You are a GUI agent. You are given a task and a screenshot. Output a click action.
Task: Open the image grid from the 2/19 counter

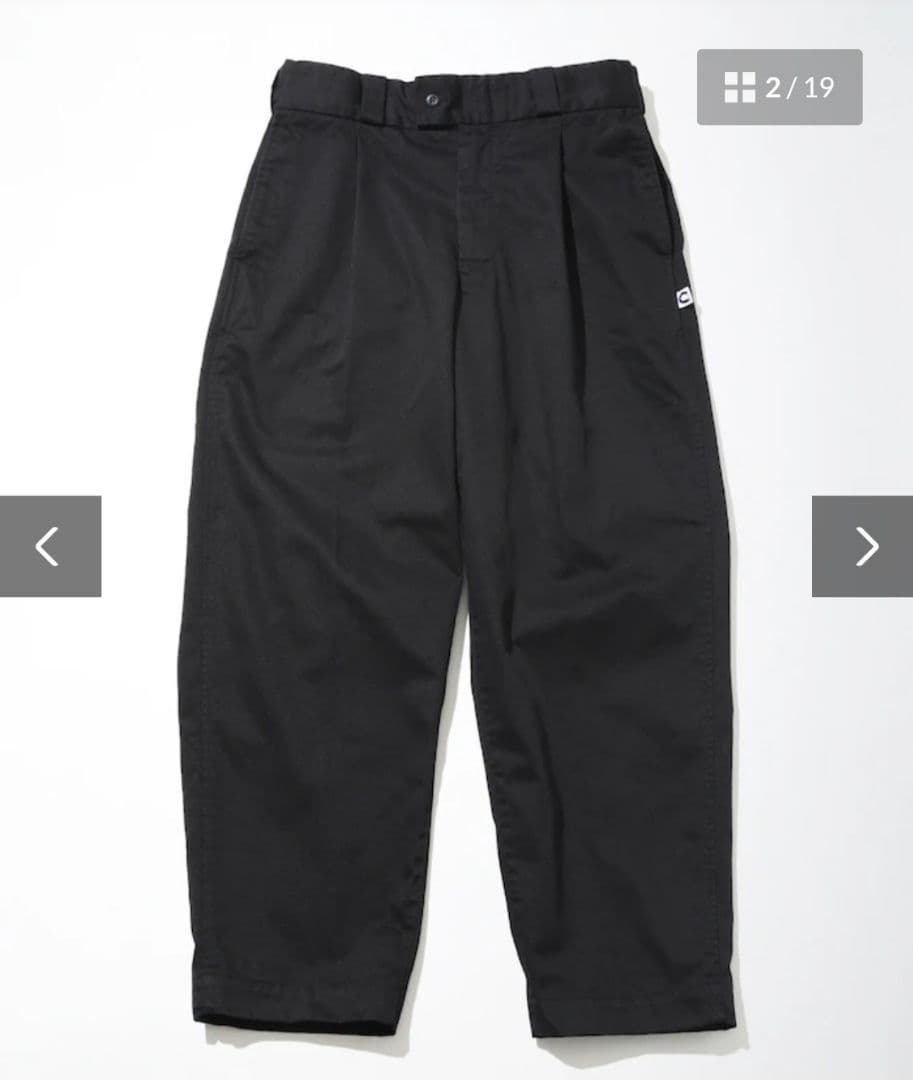(779, 87)
